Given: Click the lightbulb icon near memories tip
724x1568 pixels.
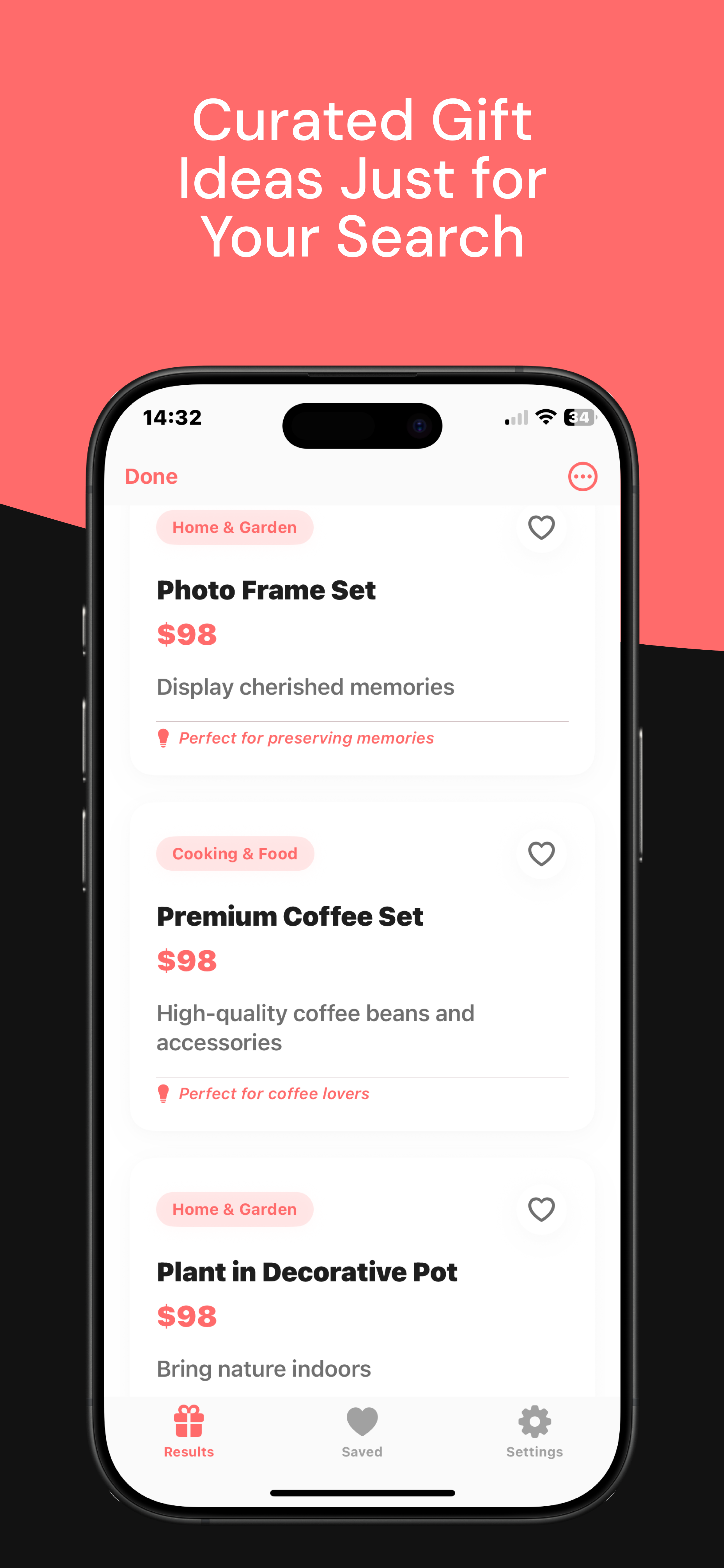Looking at the screenshot, I should click(x=163, y=737).
